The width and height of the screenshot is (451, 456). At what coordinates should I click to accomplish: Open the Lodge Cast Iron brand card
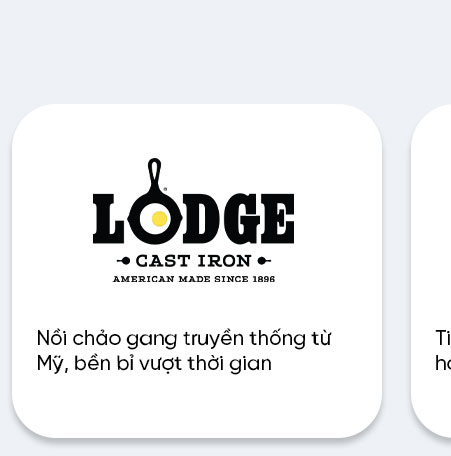197,271
